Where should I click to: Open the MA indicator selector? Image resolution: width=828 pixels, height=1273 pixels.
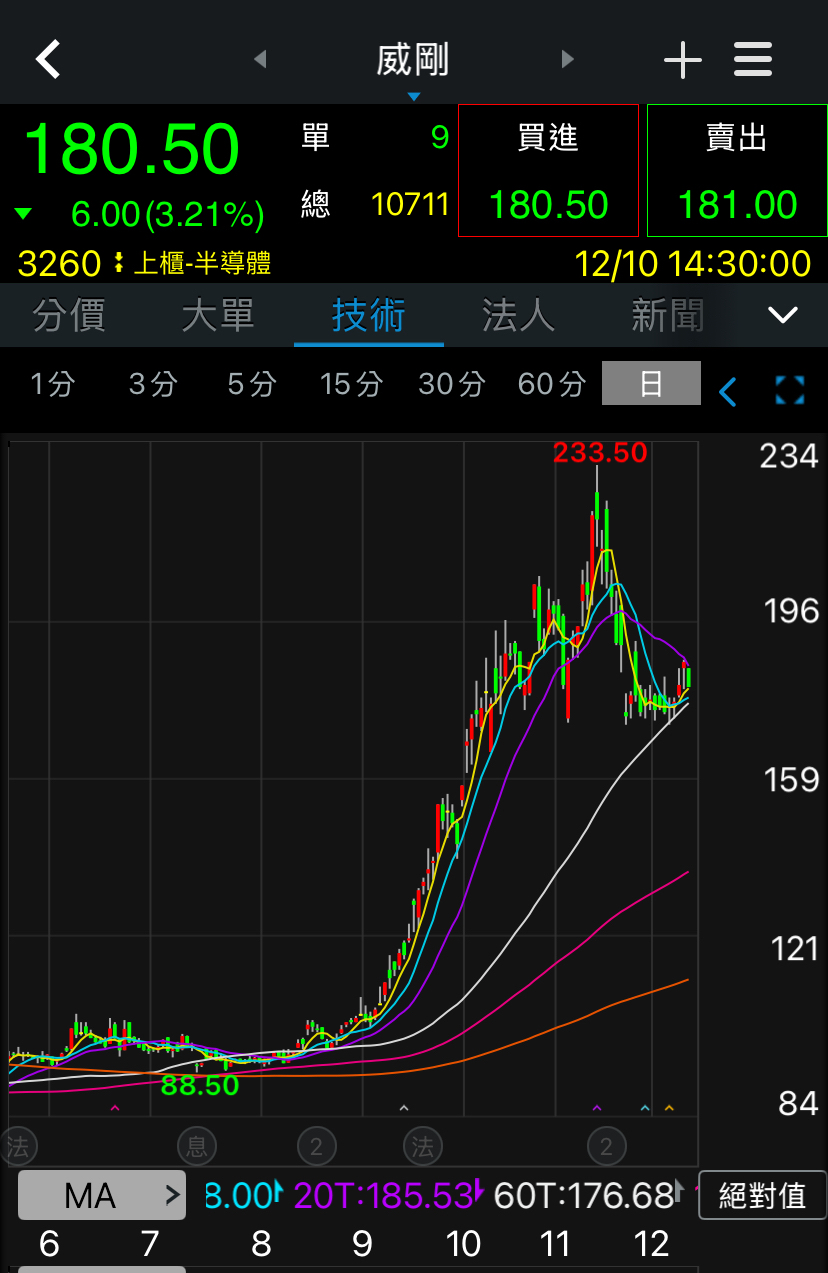tap(100, 1194)
